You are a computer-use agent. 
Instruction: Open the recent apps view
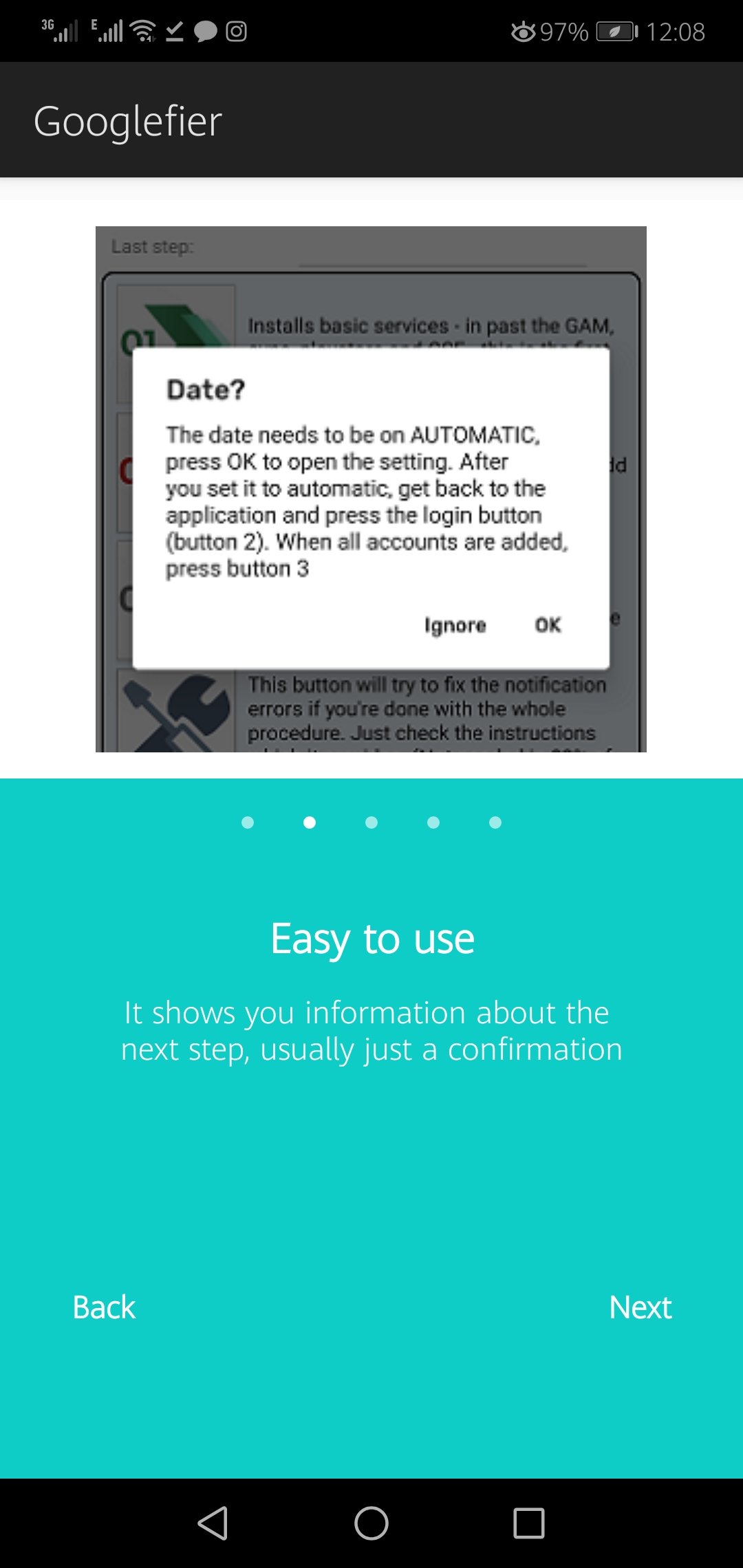pyautogui.click(x=529, y=1523)
